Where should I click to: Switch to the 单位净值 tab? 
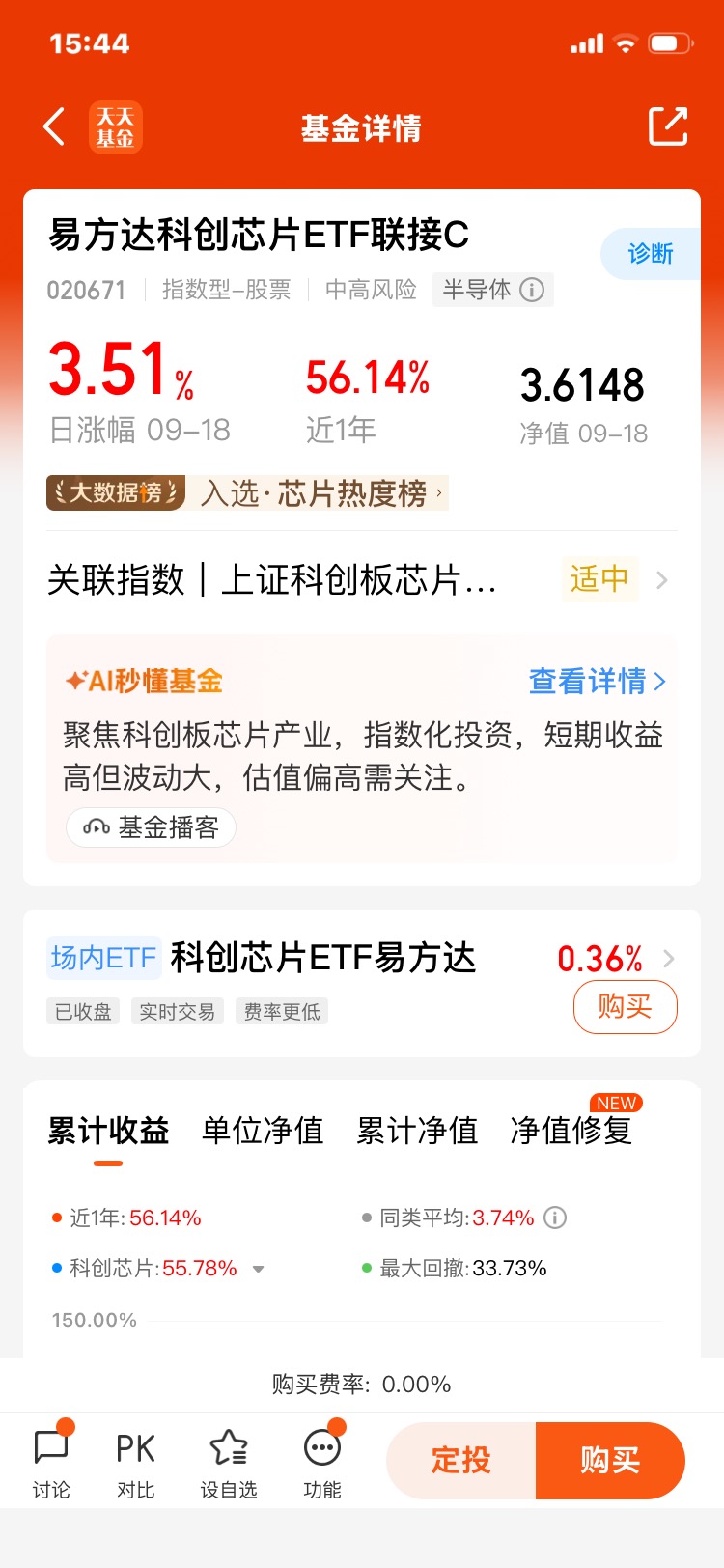coord(263,1131)
